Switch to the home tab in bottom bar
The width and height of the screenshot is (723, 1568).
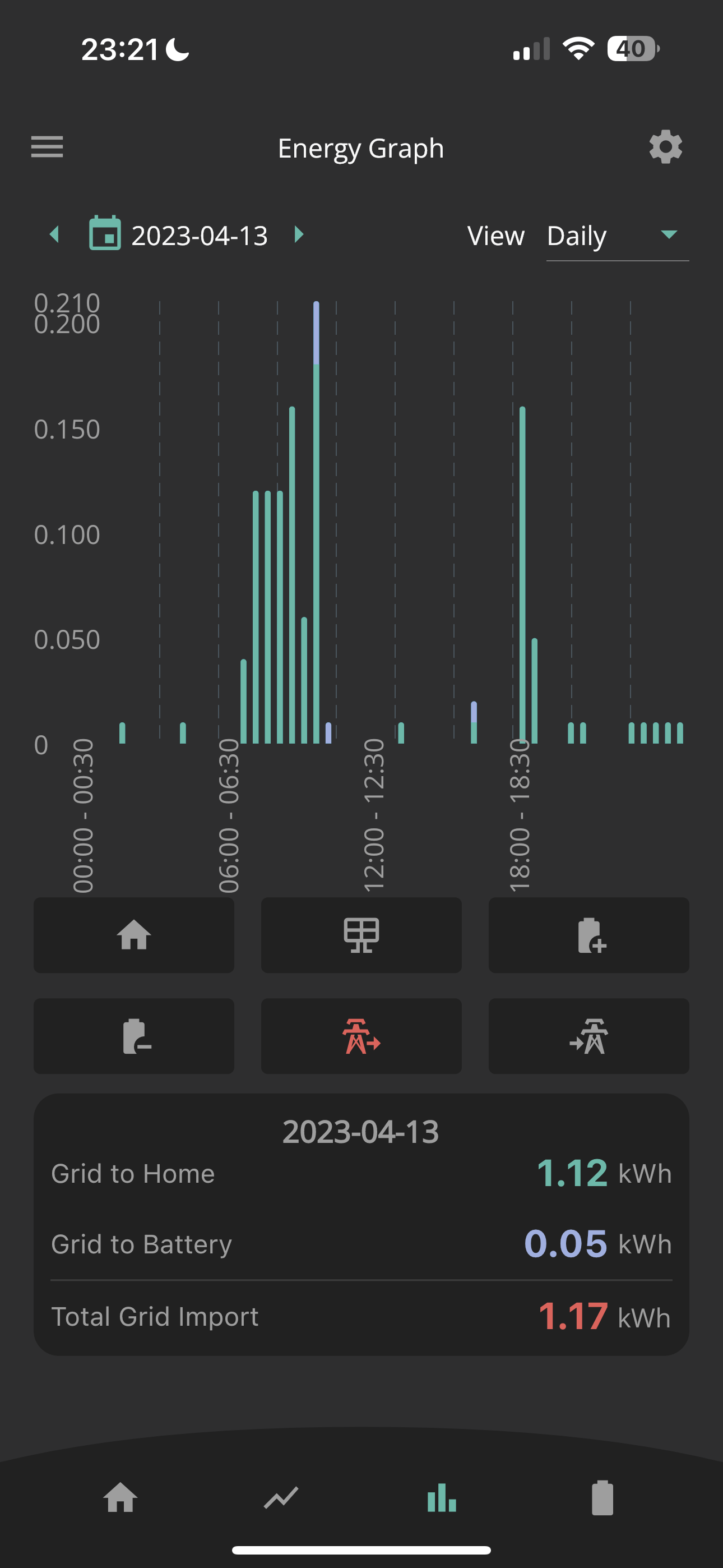120,1497
